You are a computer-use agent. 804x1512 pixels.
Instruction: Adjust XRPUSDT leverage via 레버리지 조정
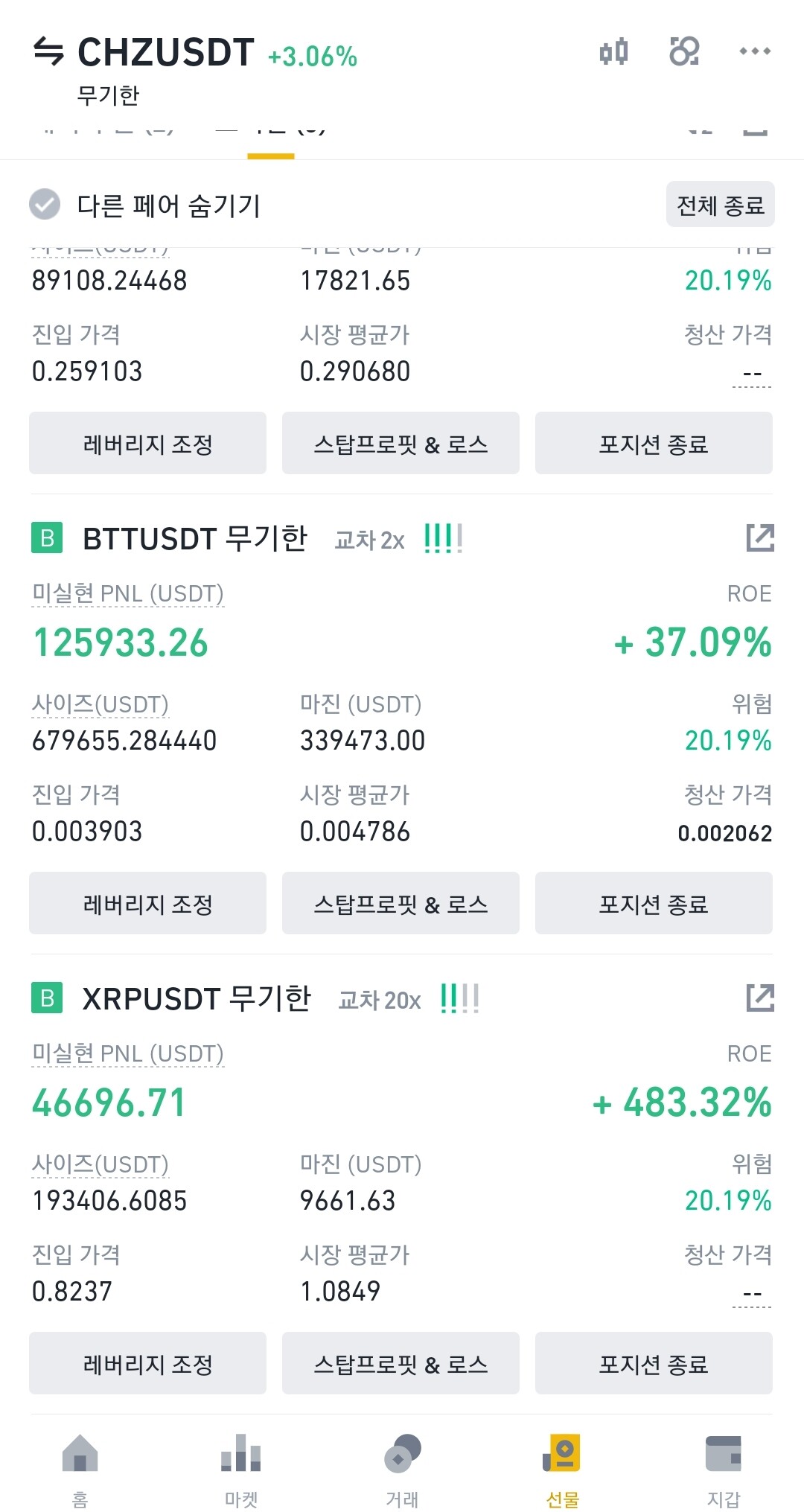click(x=147, y=1363)
